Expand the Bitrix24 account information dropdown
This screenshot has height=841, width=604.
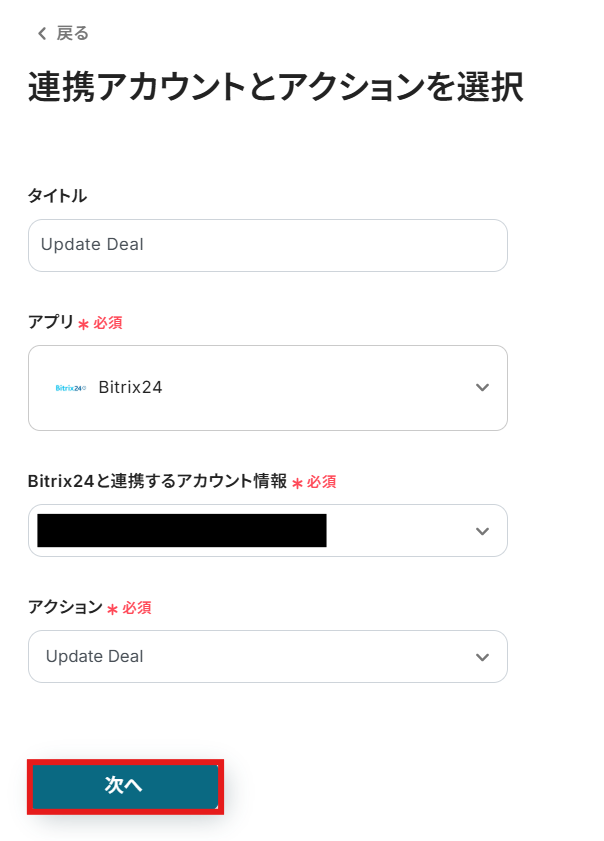[x=267, y=530]
